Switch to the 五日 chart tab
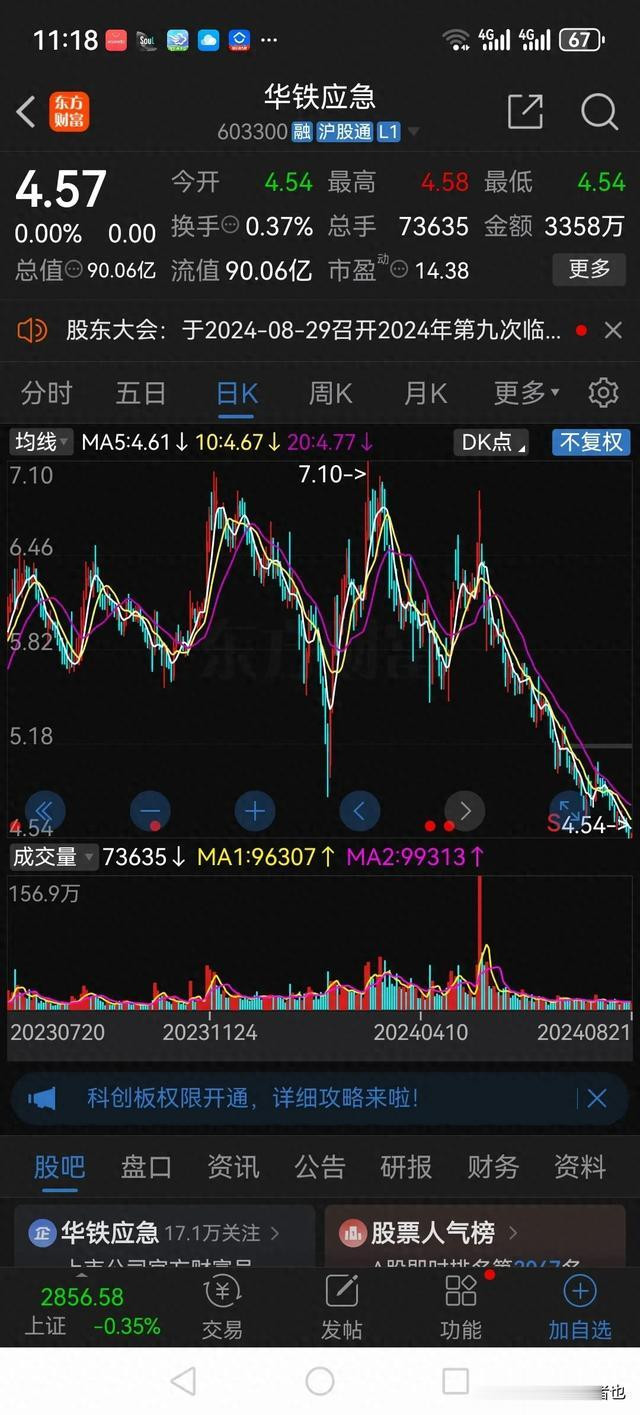 point(141,393)
